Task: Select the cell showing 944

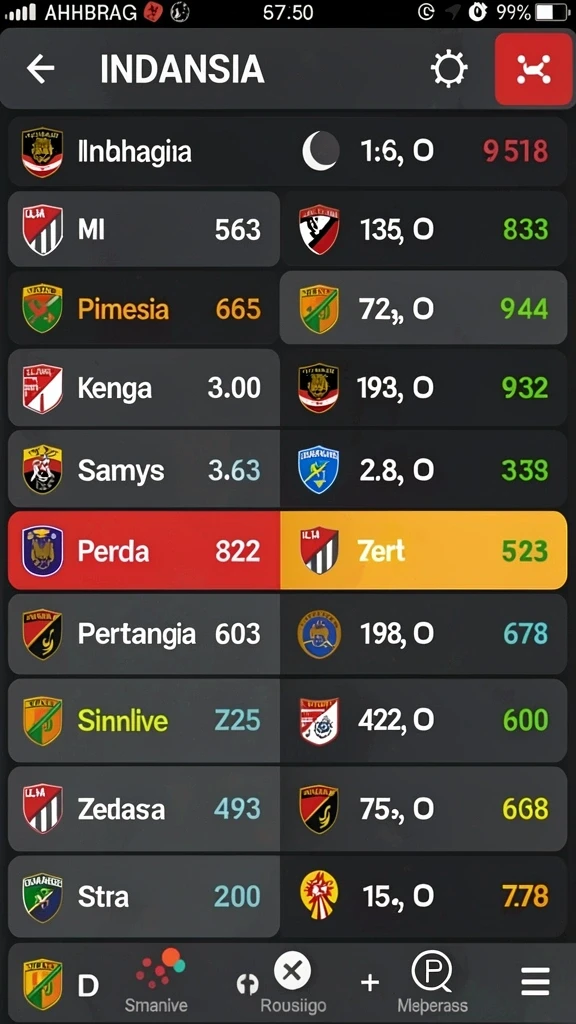Action: click(x=423, y=308)
